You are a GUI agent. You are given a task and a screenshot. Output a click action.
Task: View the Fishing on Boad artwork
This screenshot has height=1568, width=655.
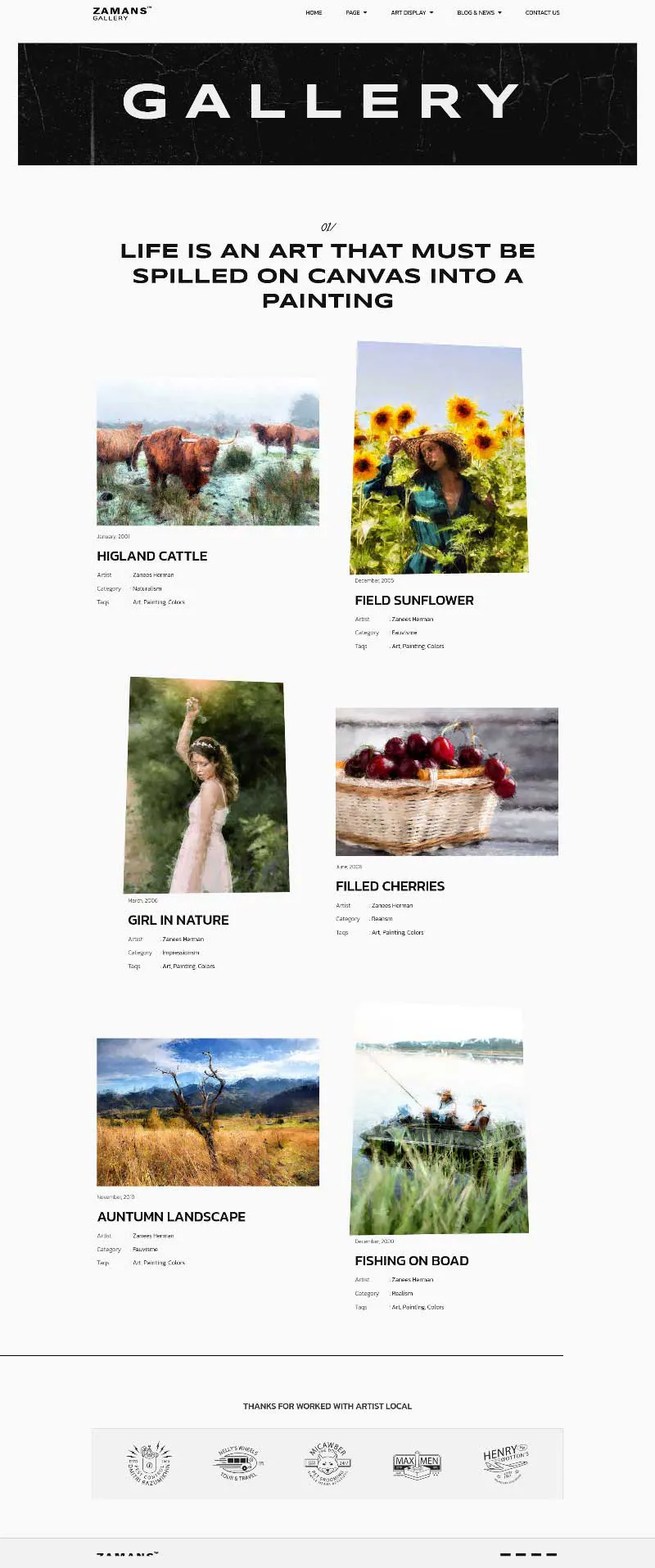440,1121
